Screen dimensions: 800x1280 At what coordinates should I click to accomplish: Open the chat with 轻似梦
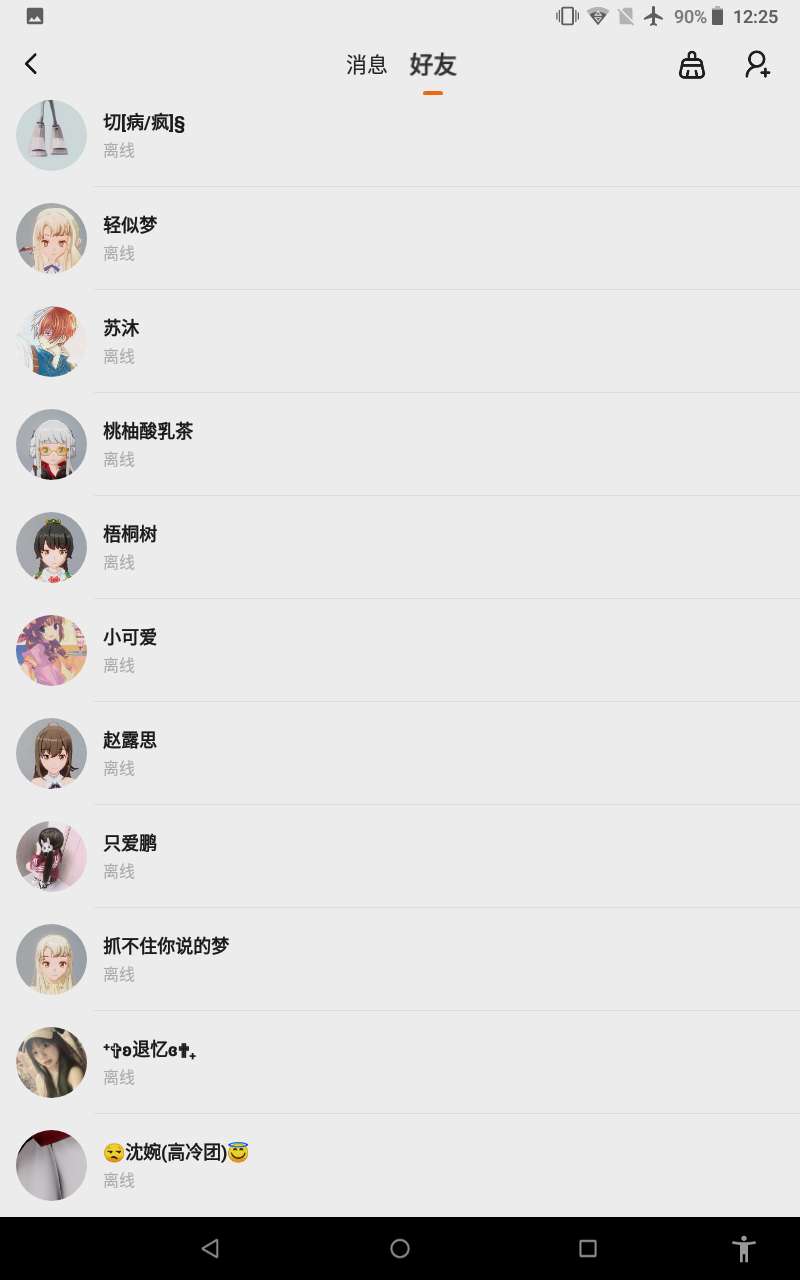400,239
